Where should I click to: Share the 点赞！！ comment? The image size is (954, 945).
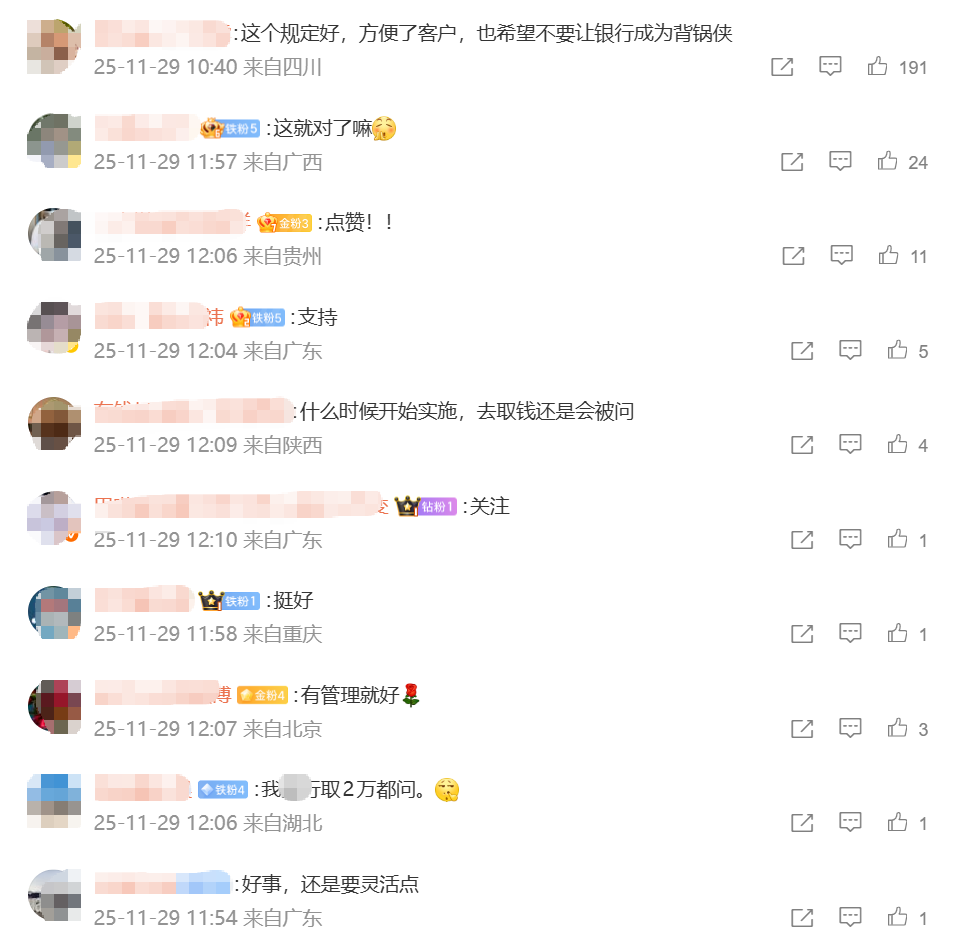[x=793, y=256]
